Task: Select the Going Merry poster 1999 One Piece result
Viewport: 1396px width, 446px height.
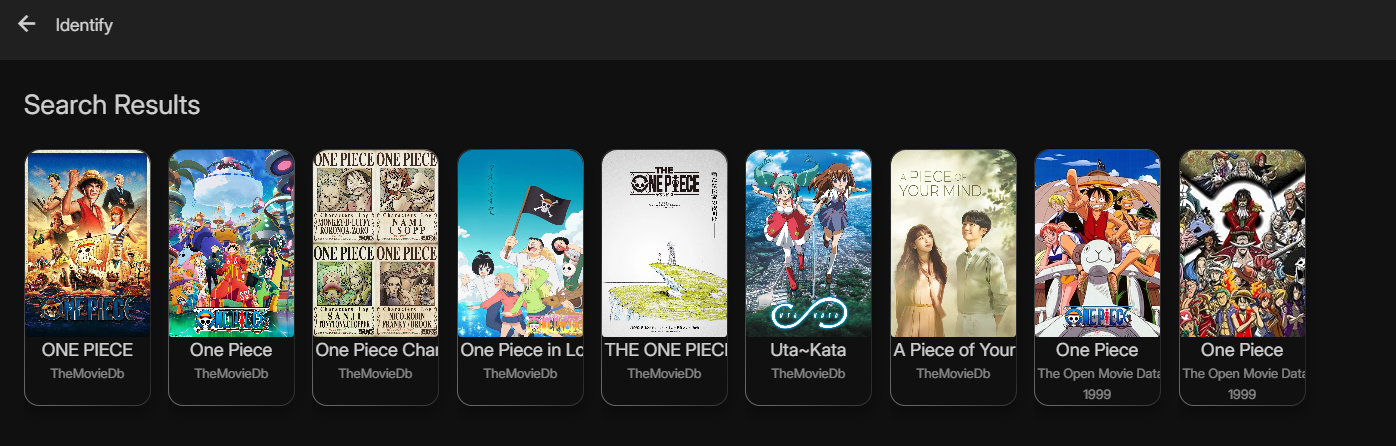Action: pyautogui.click(x=1097, y=244)
